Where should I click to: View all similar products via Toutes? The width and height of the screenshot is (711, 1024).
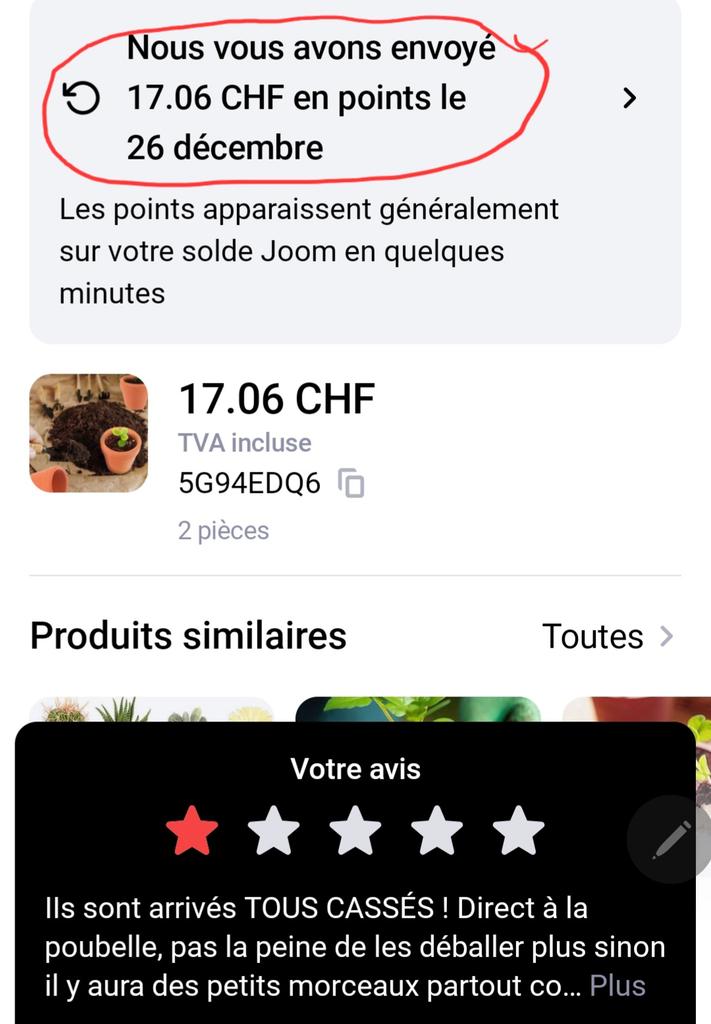click(x=607, y=636)
